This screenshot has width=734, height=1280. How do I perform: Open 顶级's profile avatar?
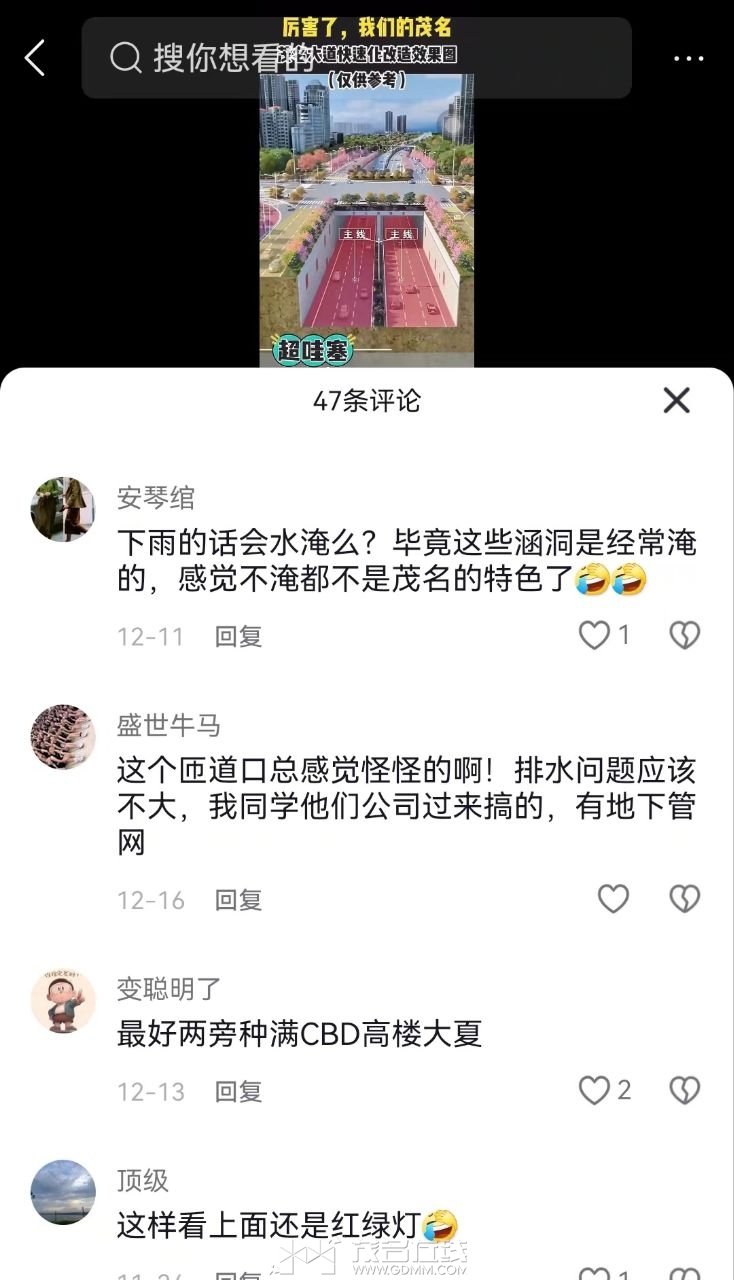tap(63, 1192)
